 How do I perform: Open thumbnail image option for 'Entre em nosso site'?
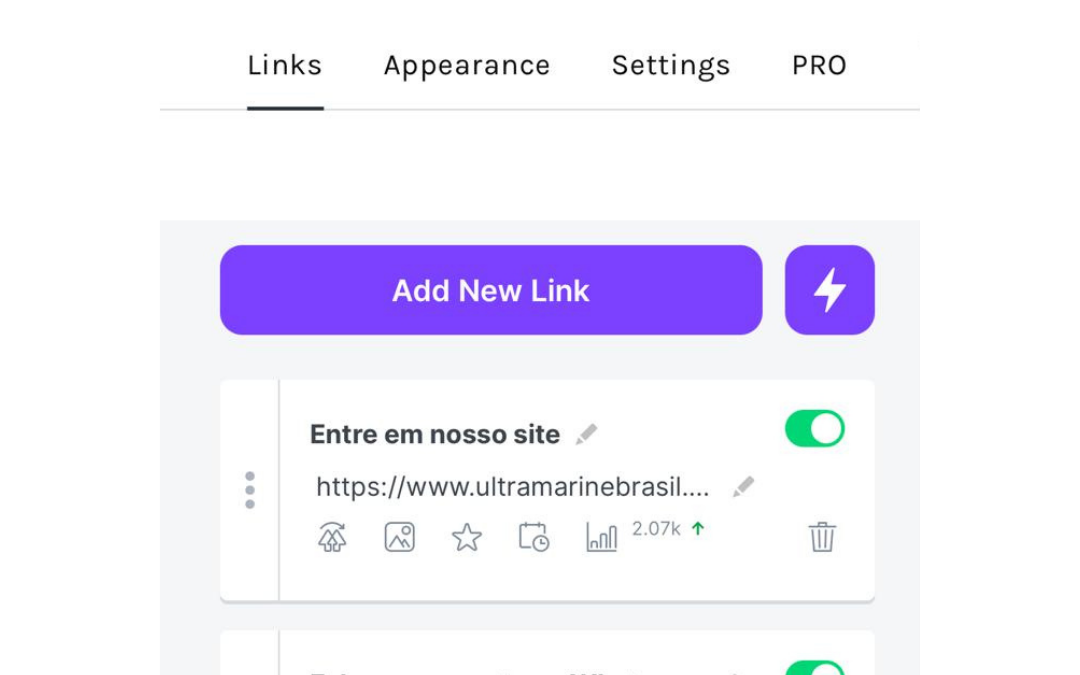pos(399,537)
